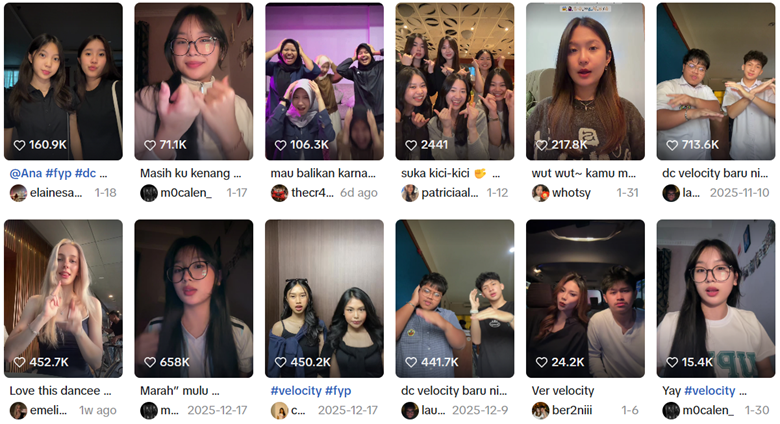
Task: Watch the 'Marah" mulu' video
Action: (x=193, y=298)
